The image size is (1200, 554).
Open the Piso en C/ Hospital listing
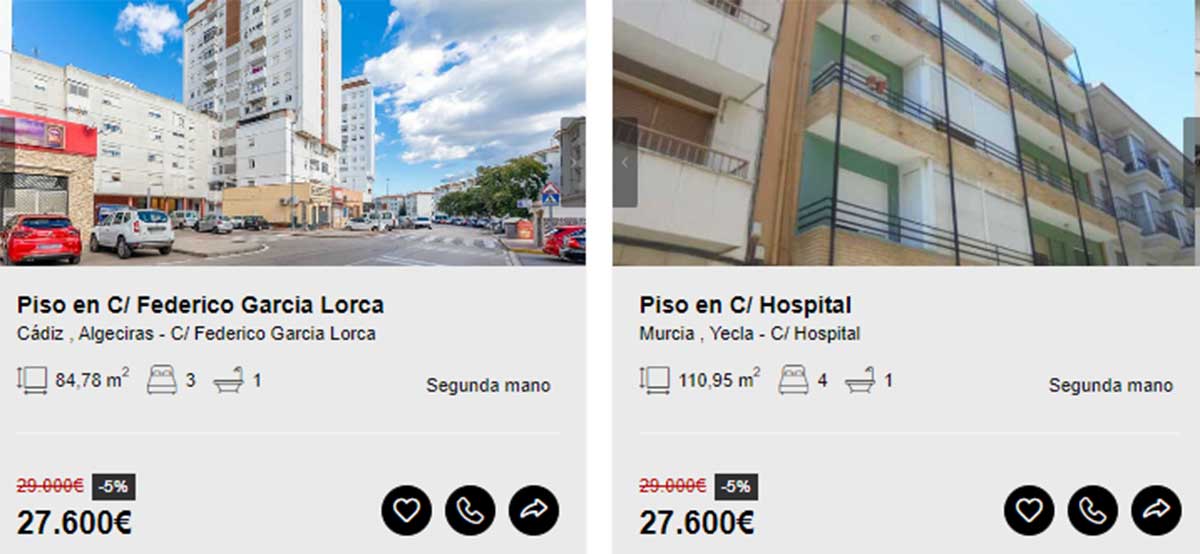tap(745, 305)
